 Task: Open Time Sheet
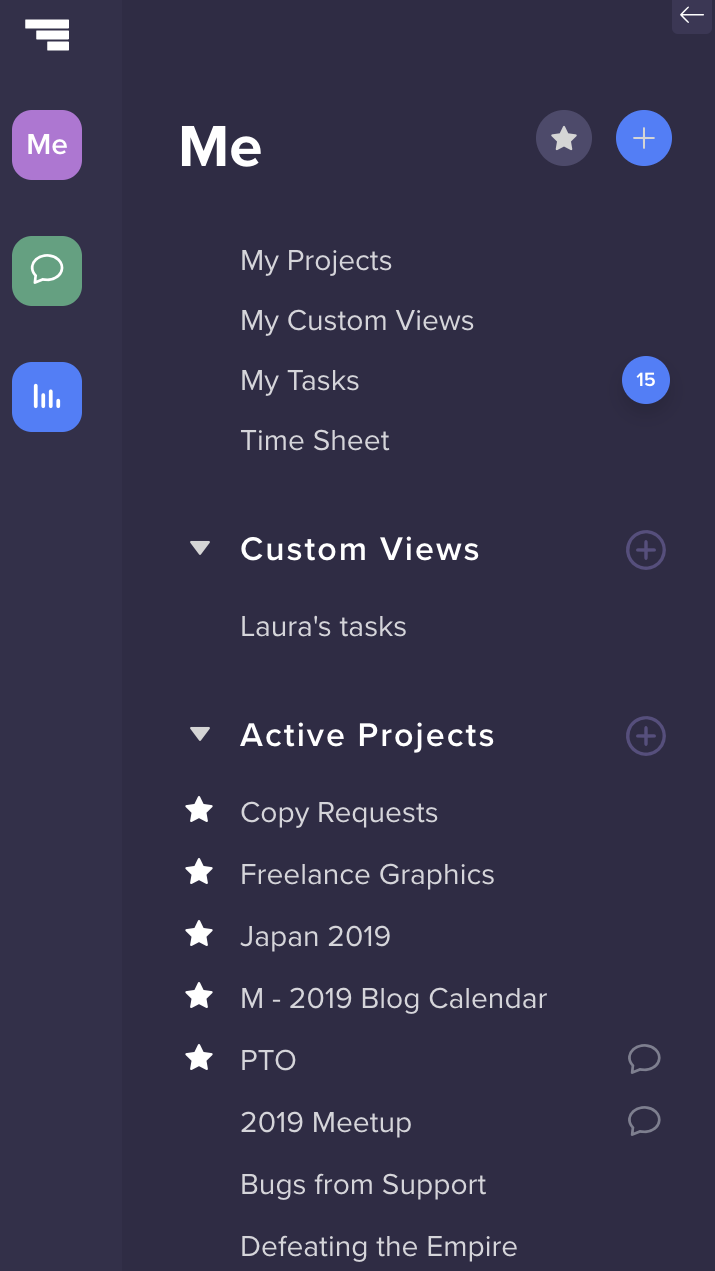315,441
